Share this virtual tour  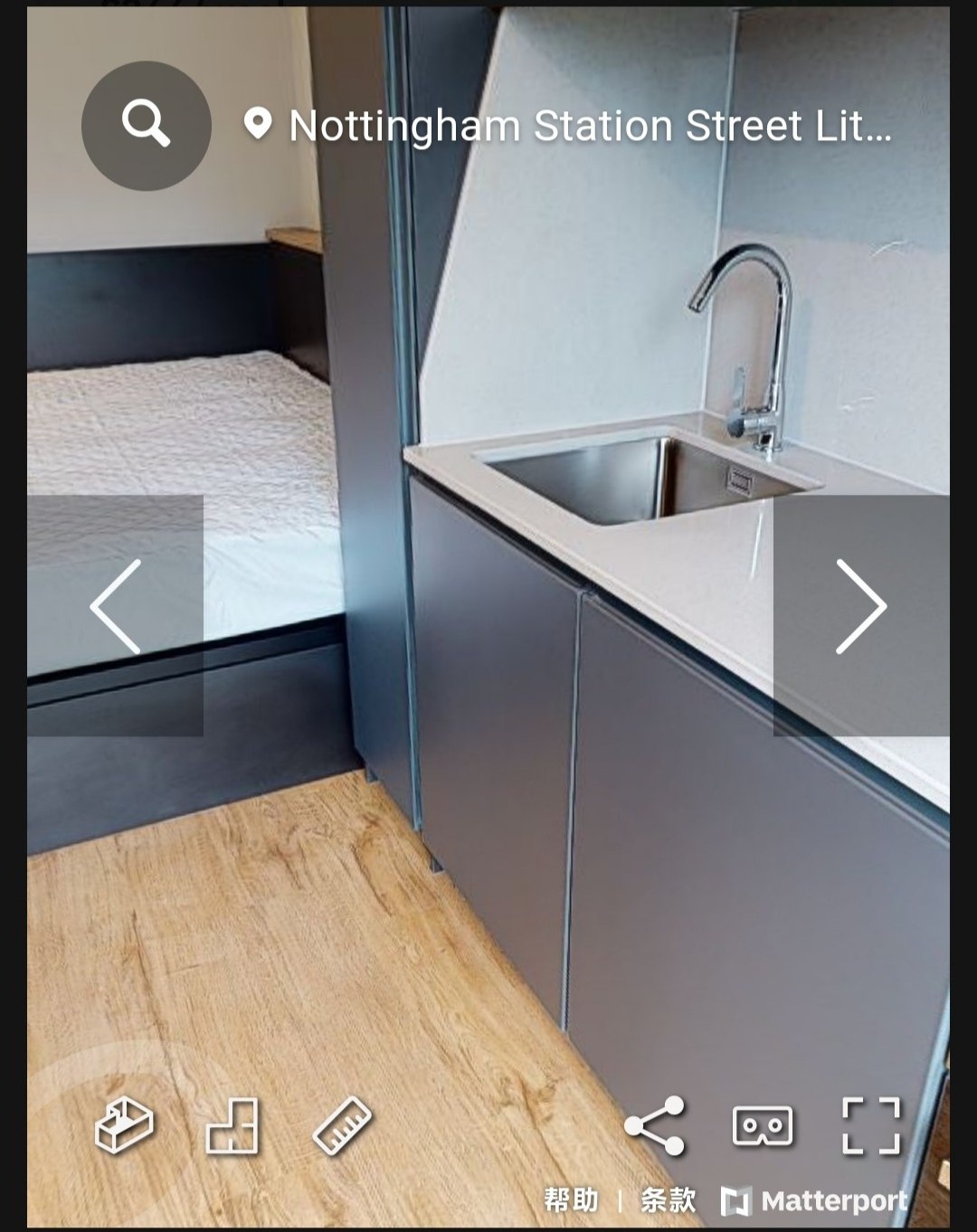pos(655,1125)
